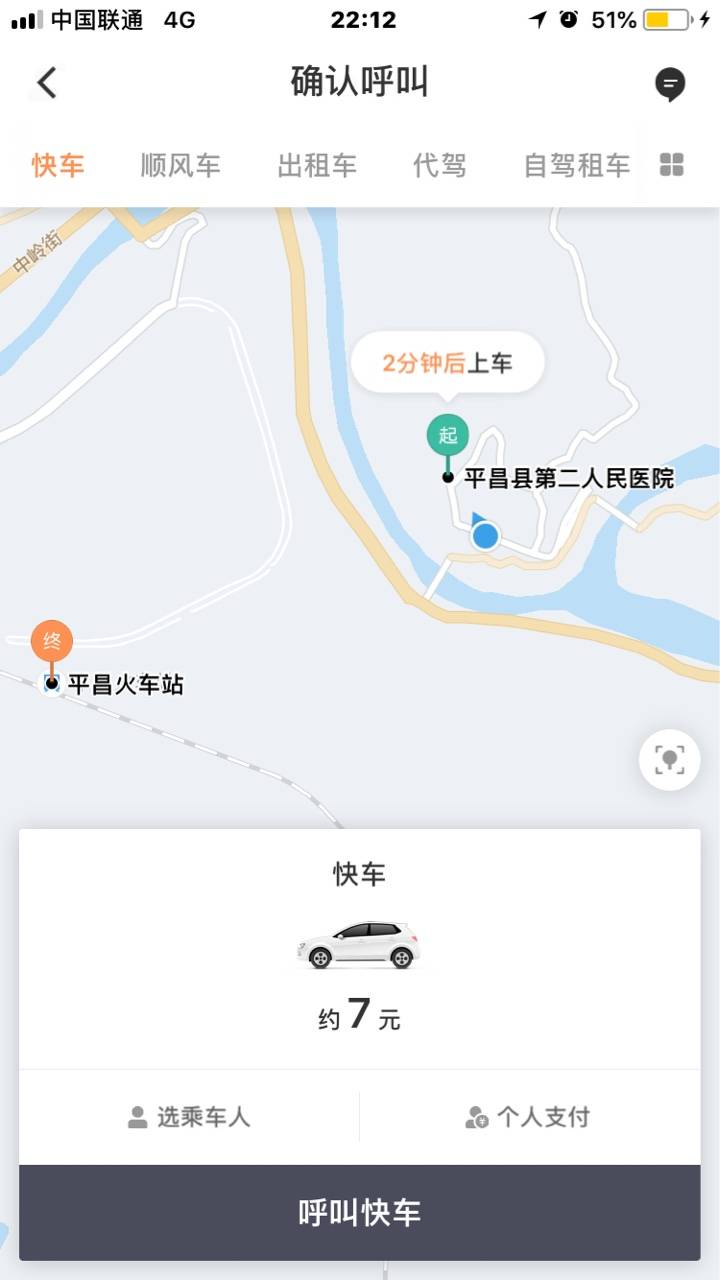Choose a passenger with 选乘车人

point(189,1117)
